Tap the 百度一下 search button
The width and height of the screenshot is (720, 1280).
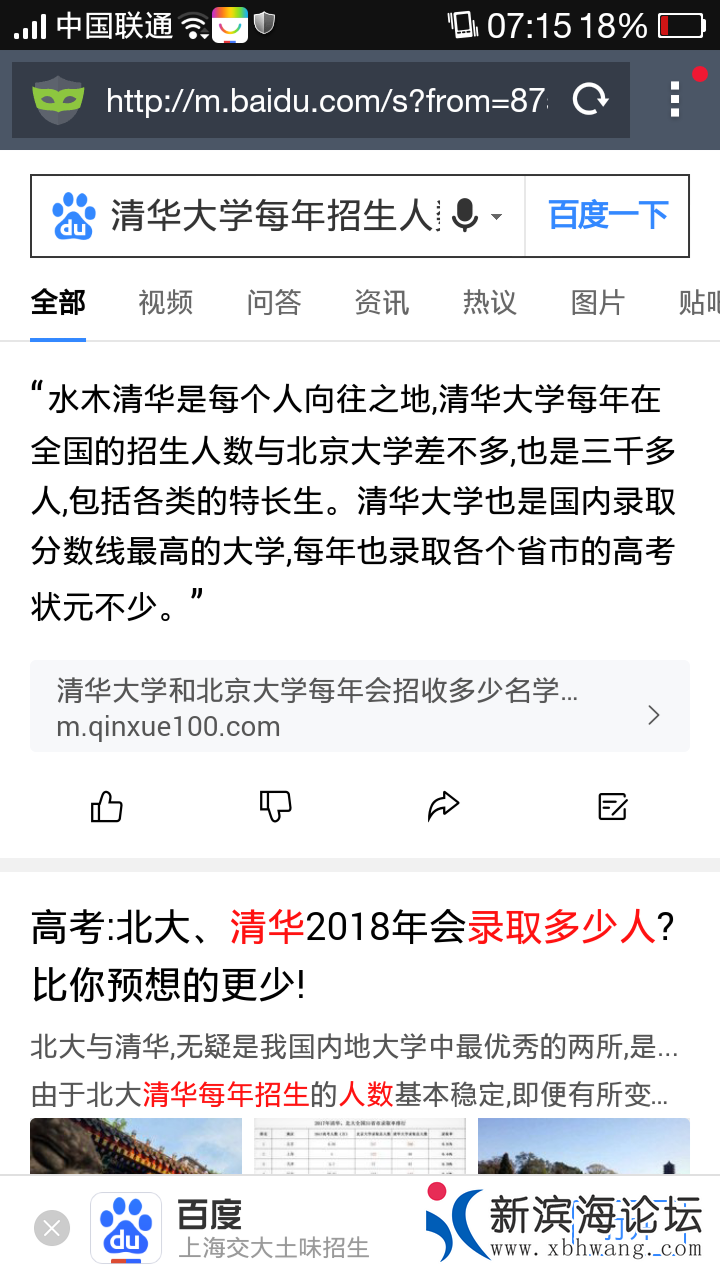pyautogui.click(x=607, y=215)
